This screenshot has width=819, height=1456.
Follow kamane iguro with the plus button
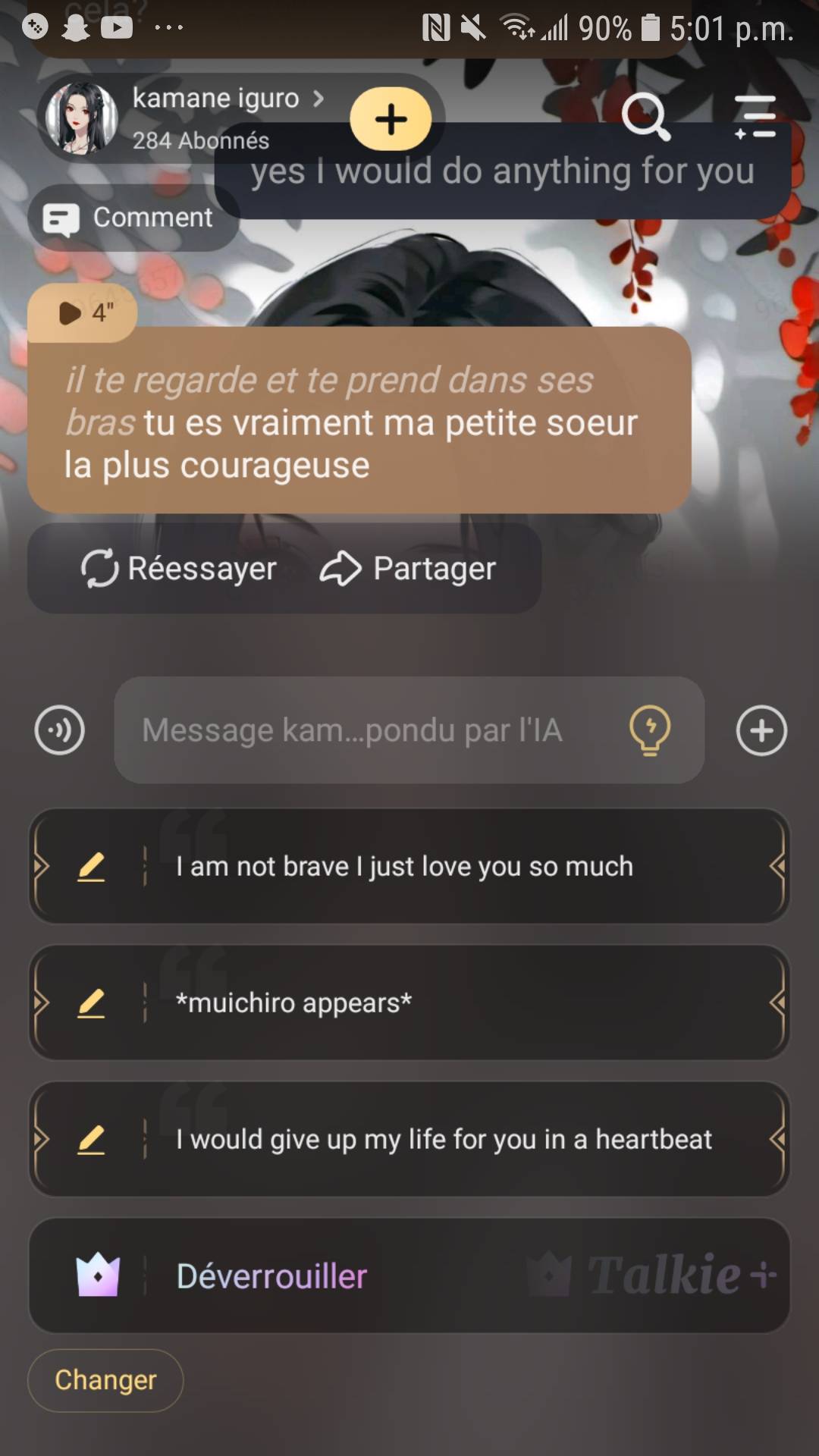click(391, 119)
